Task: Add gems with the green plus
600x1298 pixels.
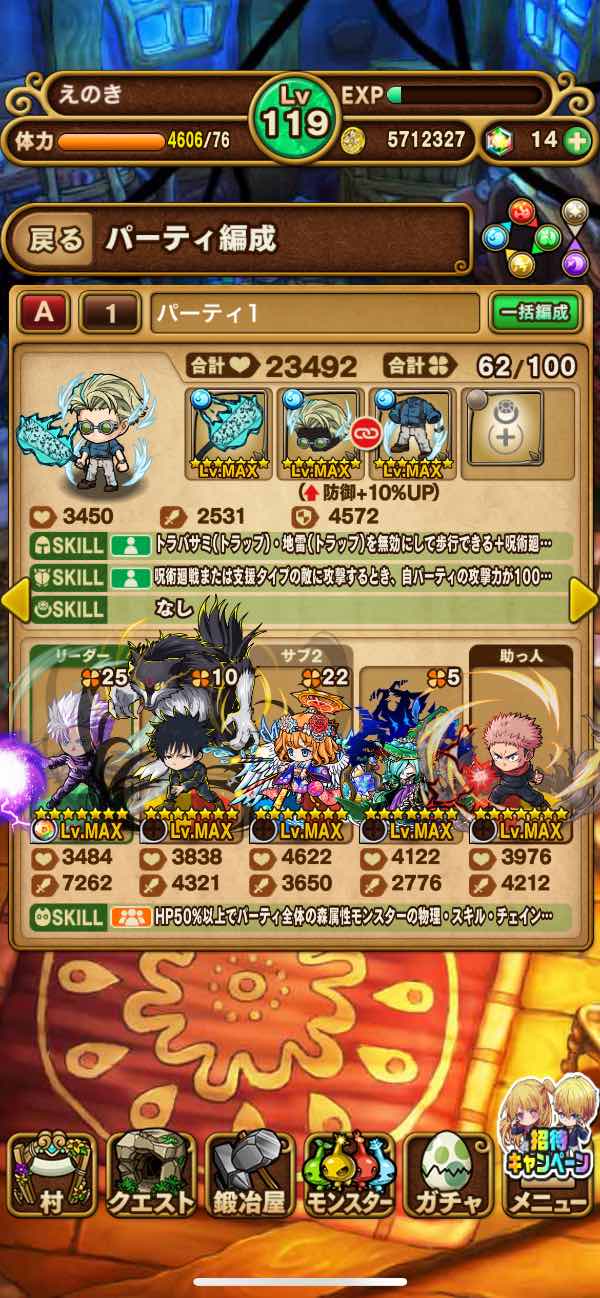Action: [x=576, y=140]
